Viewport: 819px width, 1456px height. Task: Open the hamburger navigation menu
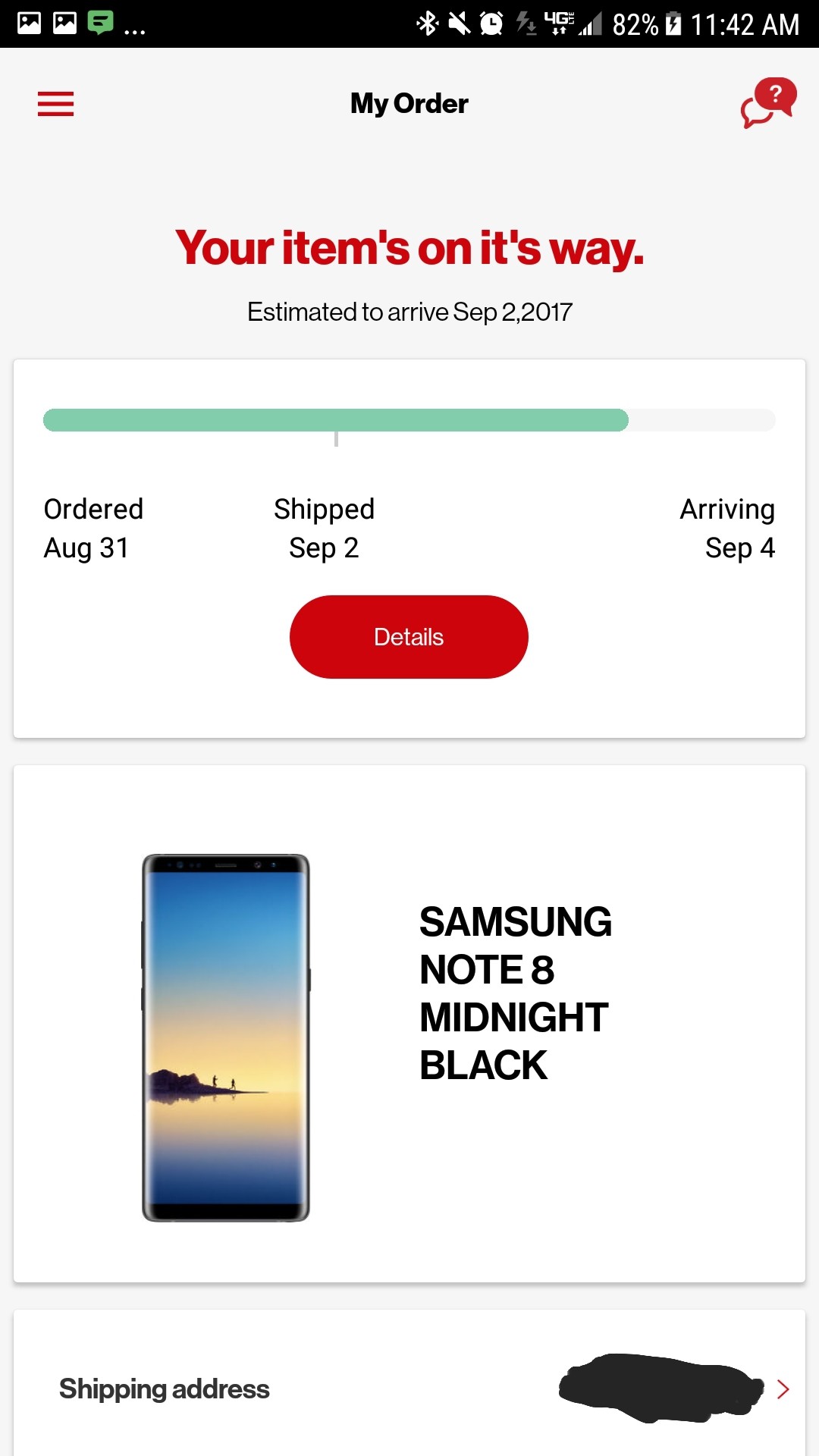click(55, 104)
